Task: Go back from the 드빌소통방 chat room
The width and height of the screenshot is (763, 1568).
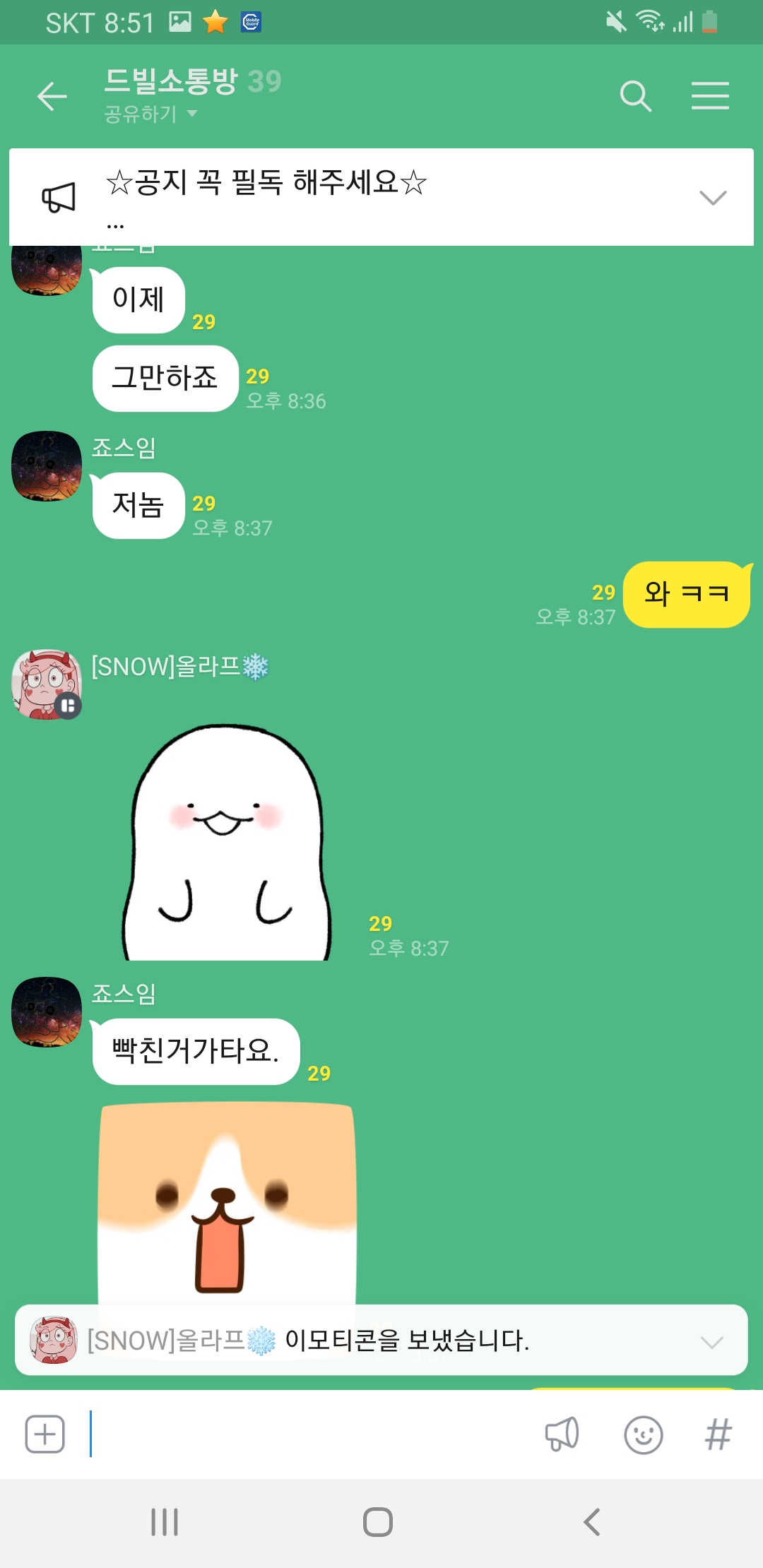Action: (x=52, y=96)
